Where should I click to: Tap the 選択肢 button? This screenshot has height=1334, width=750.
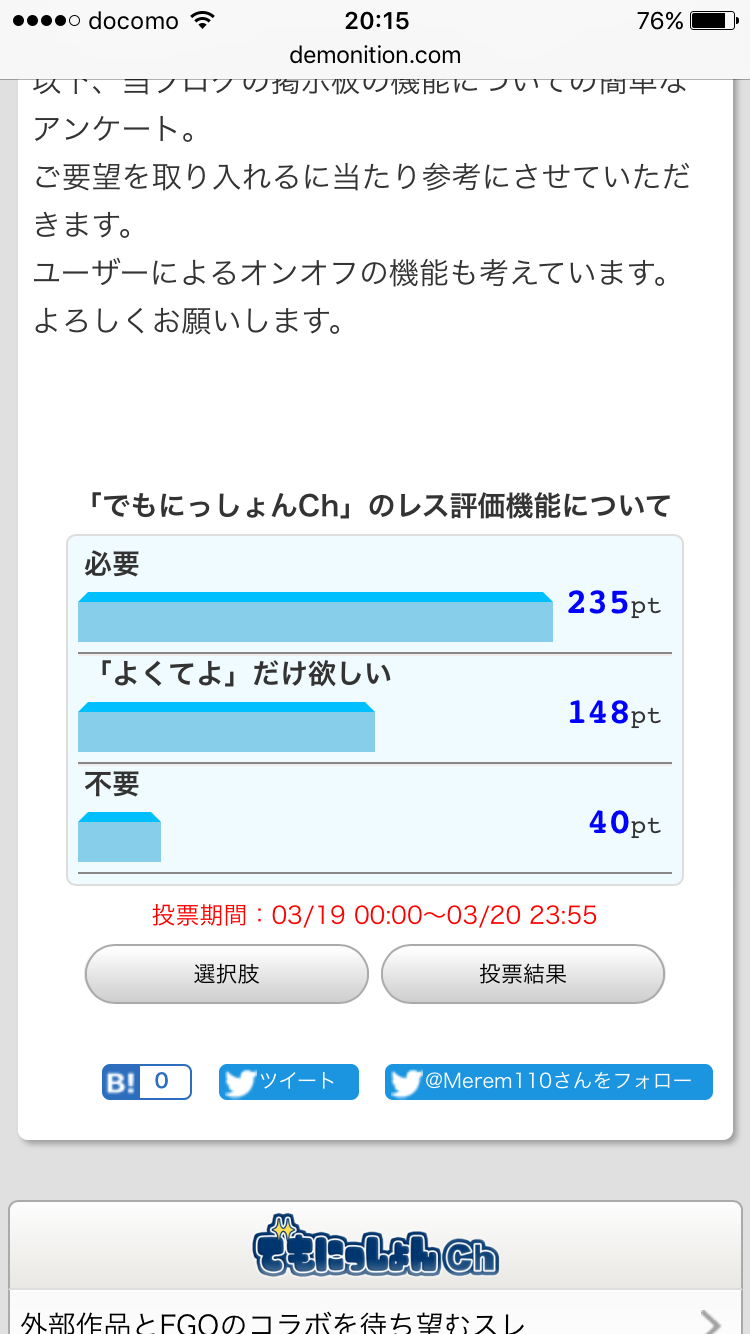coord(227,974)
